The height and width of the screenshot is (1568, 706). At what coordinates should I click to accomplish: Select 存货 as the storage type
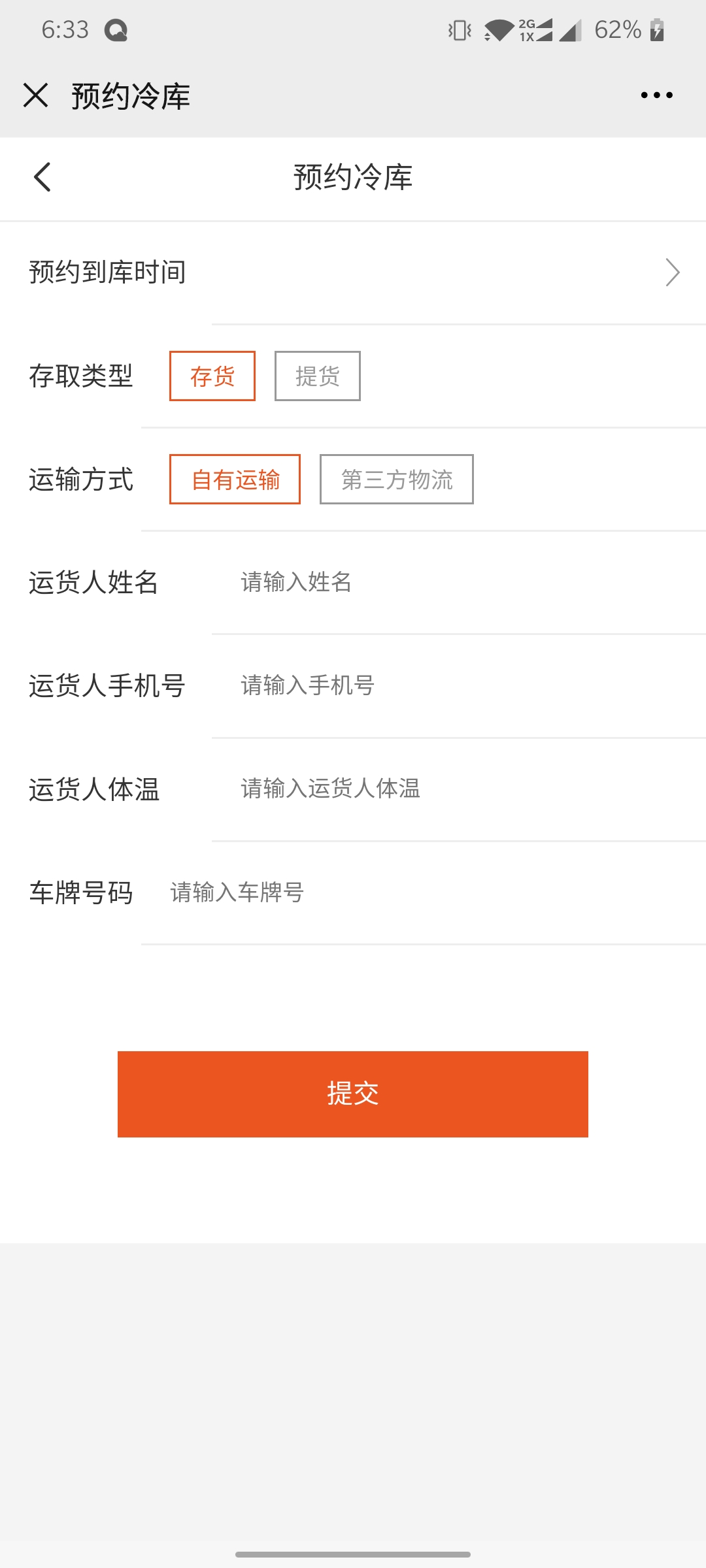pyautogui.click(x=212, y=376)
